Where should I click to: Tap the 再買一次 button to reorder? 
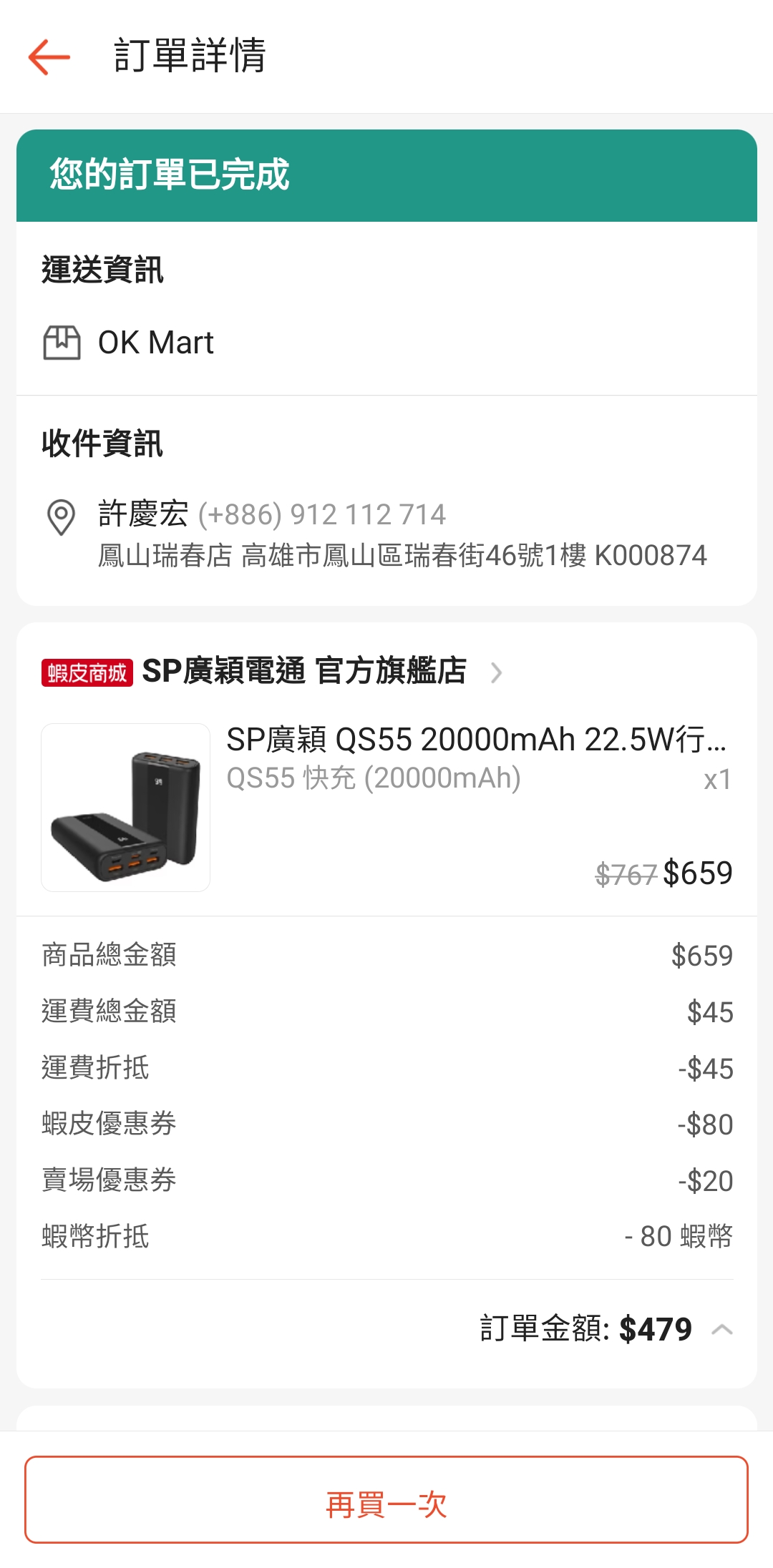386,1499
